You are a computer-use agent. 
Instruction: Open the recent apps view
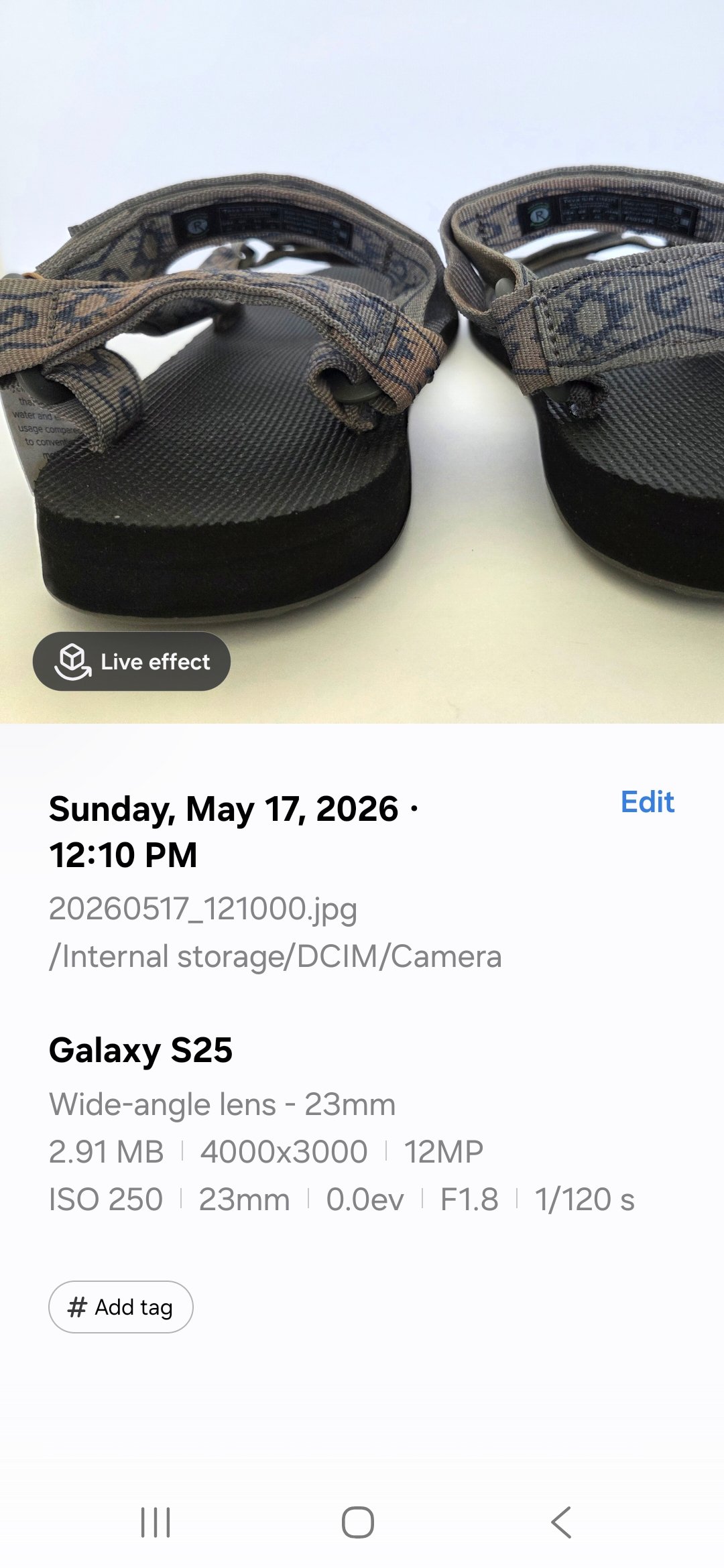click(156, 1522)
